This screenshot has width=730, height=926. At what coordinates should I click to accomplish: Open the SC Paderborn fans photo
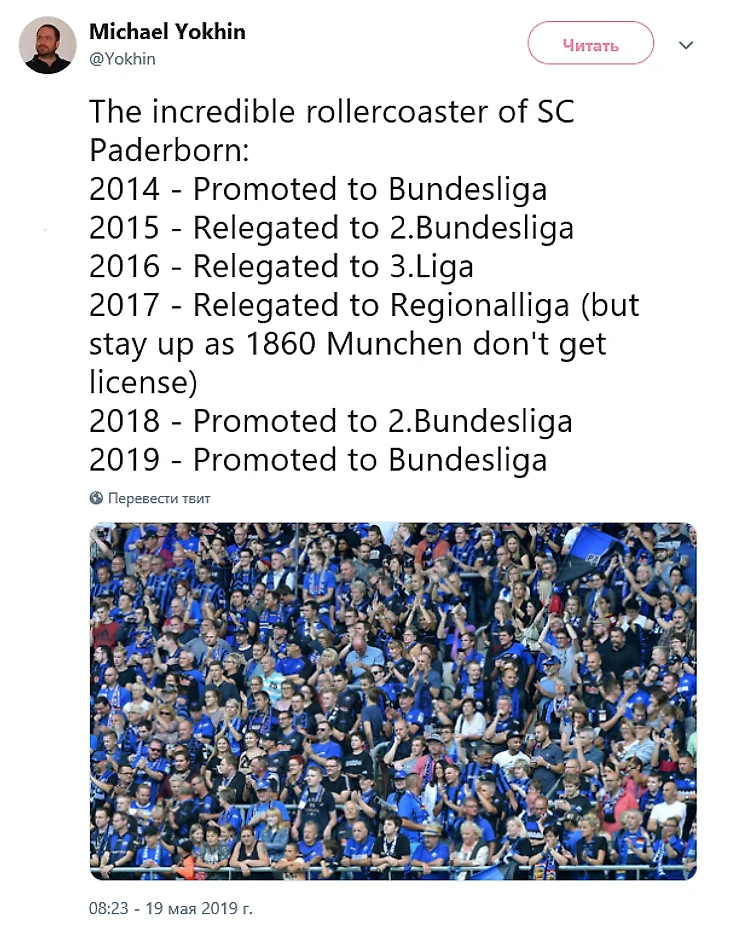(x=393, y=700)
